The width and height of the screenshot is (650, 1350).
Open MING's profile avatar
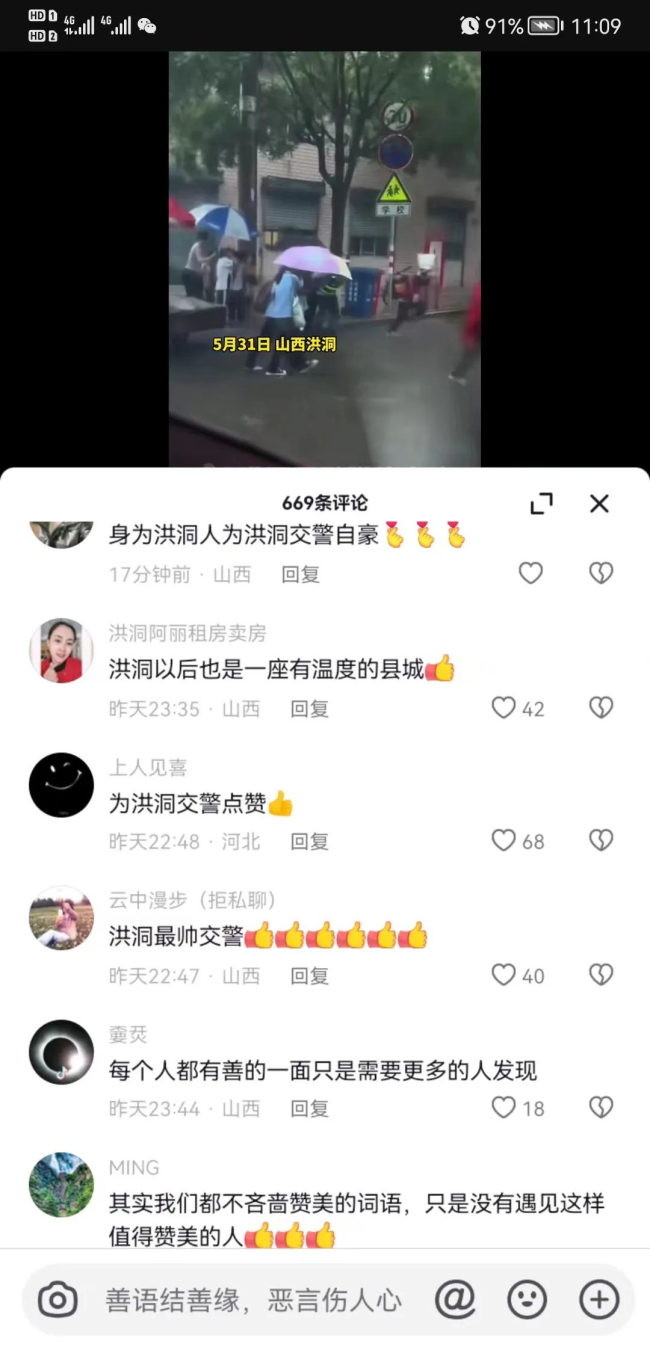pos(61,1185)
